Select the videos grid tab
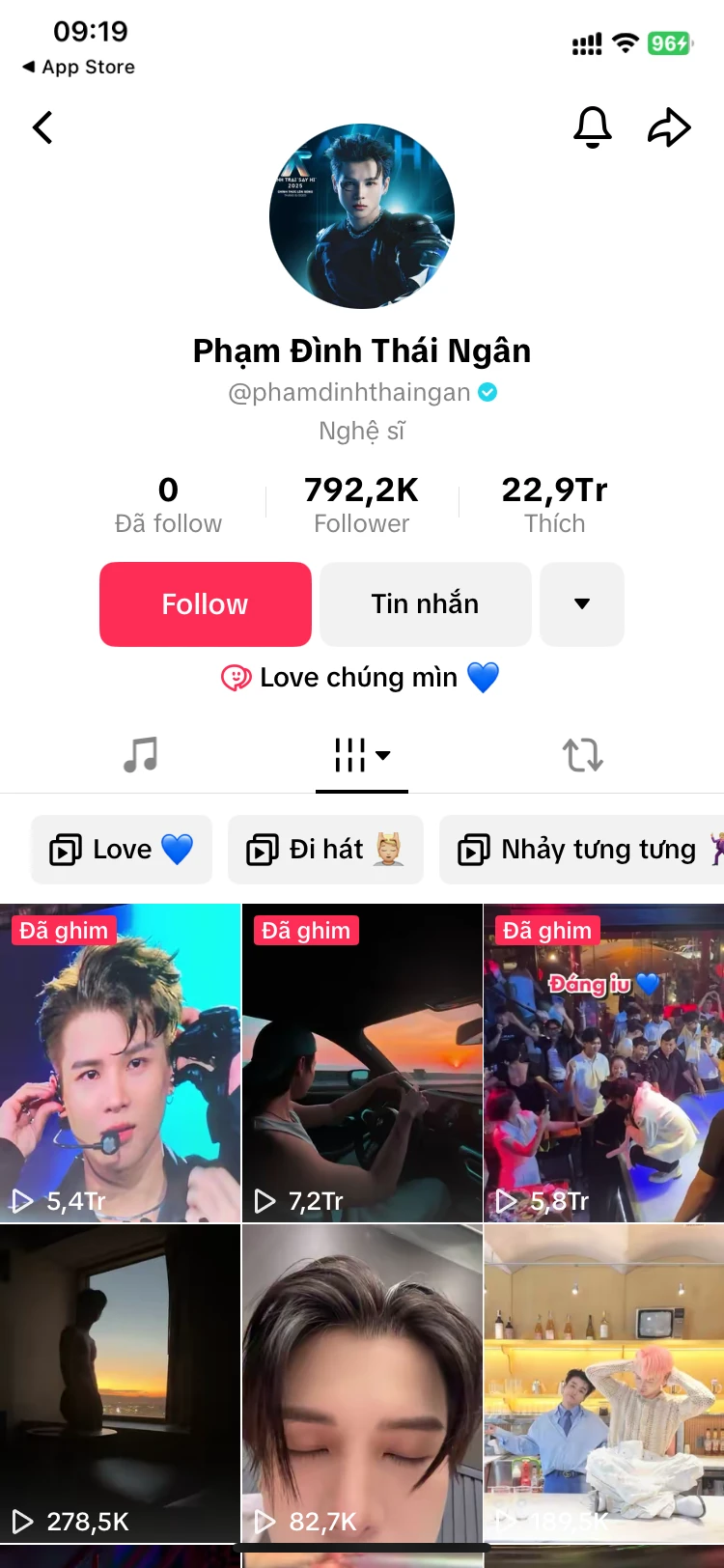This screenshot has width=724, height=1568. [362, 755]
